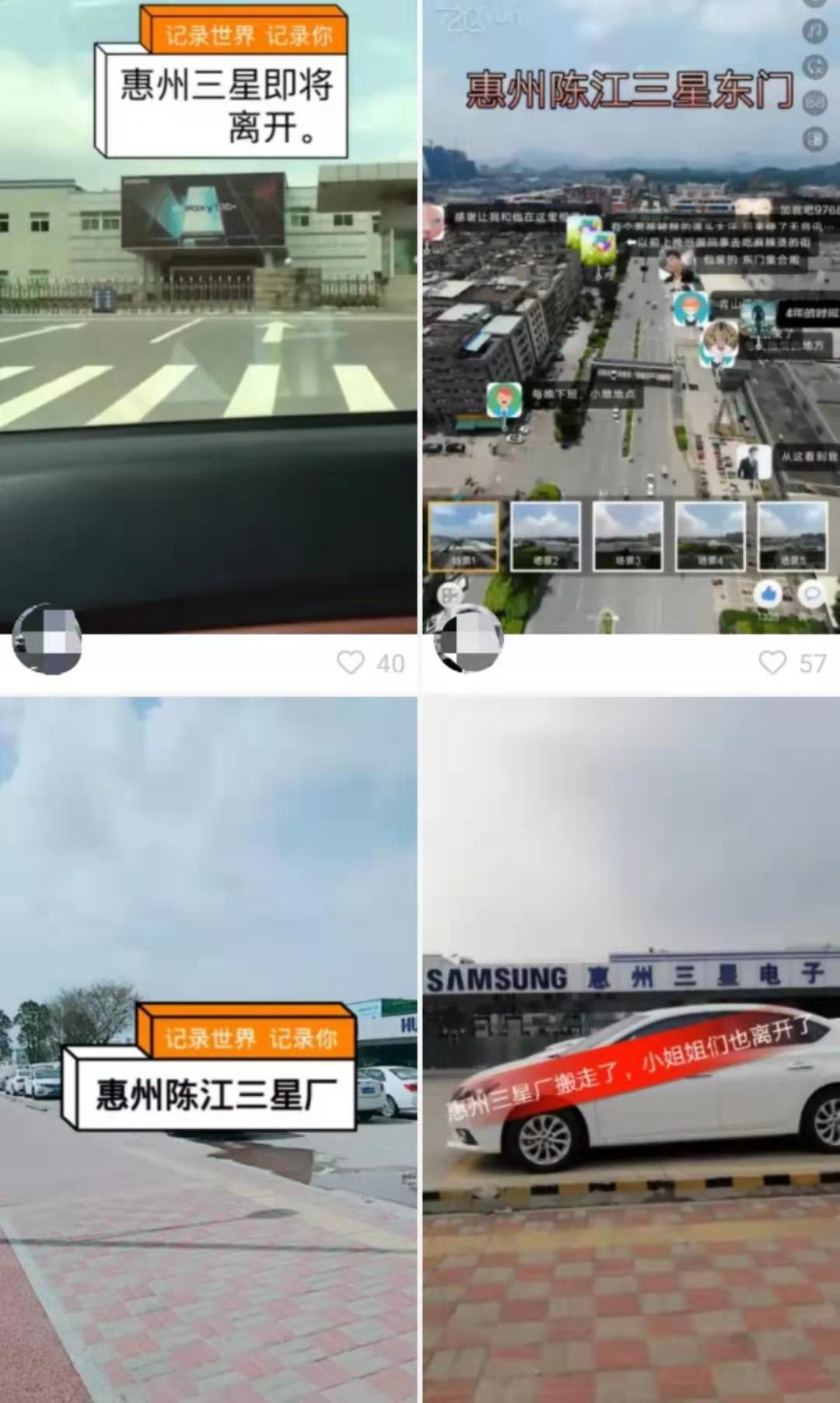Toggle VR split-screen mode icon
The height and width of the screenshot is (1403, 840).
pyautogui.click(x=815, y=102)
